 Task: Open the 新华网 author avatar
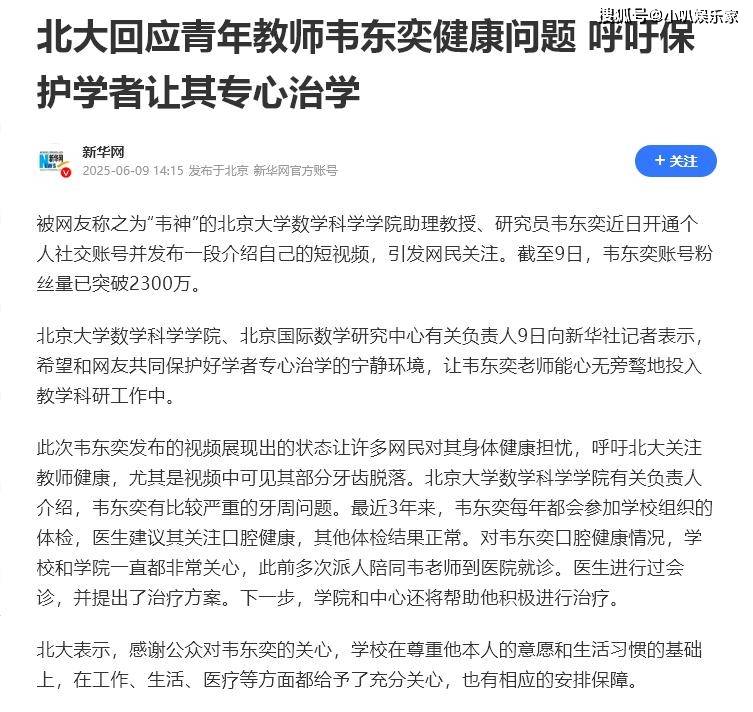pyautogui.click(x=54, y=161)
